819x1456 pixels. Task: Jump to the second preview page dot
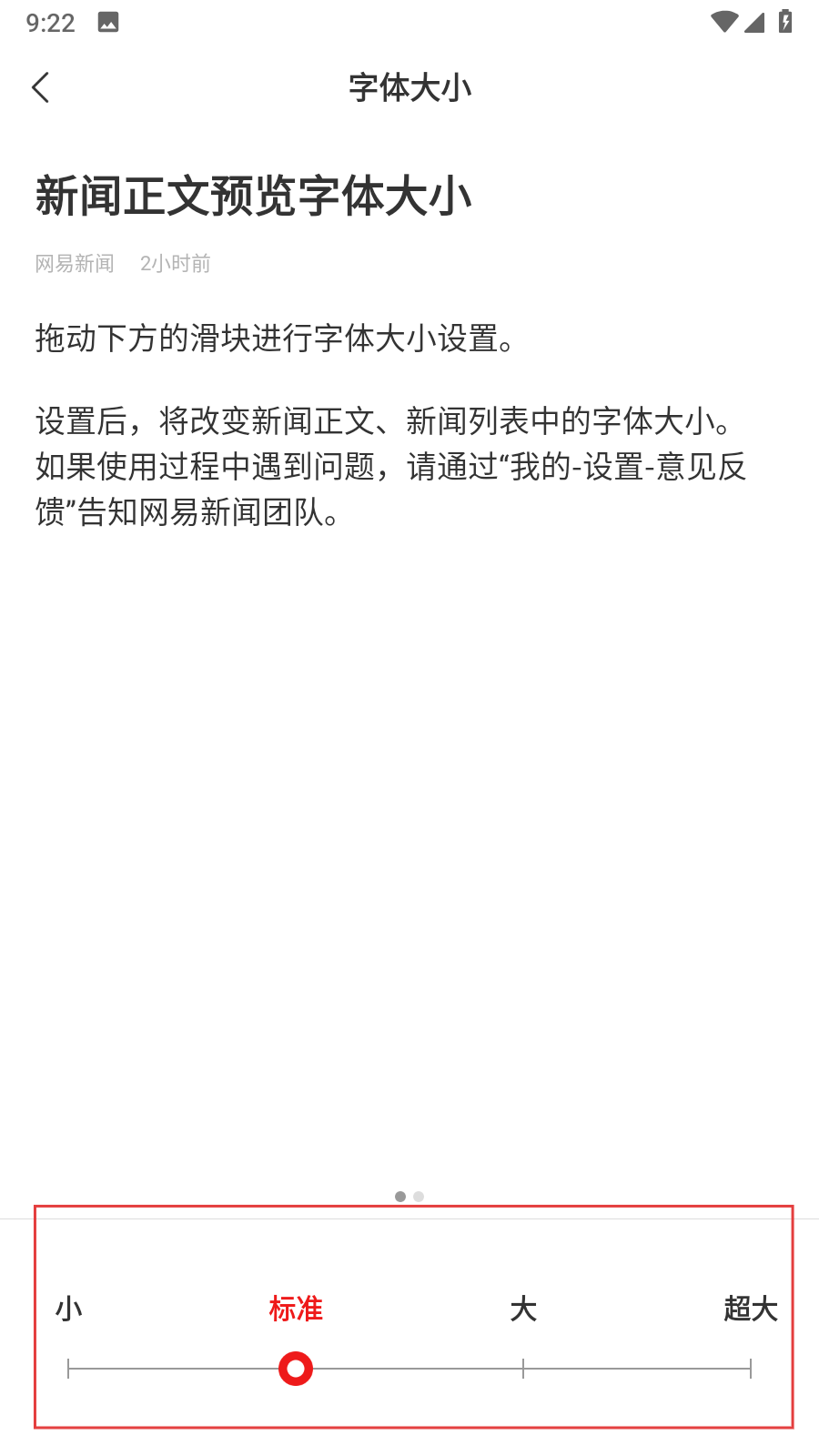click(419, 1197)
